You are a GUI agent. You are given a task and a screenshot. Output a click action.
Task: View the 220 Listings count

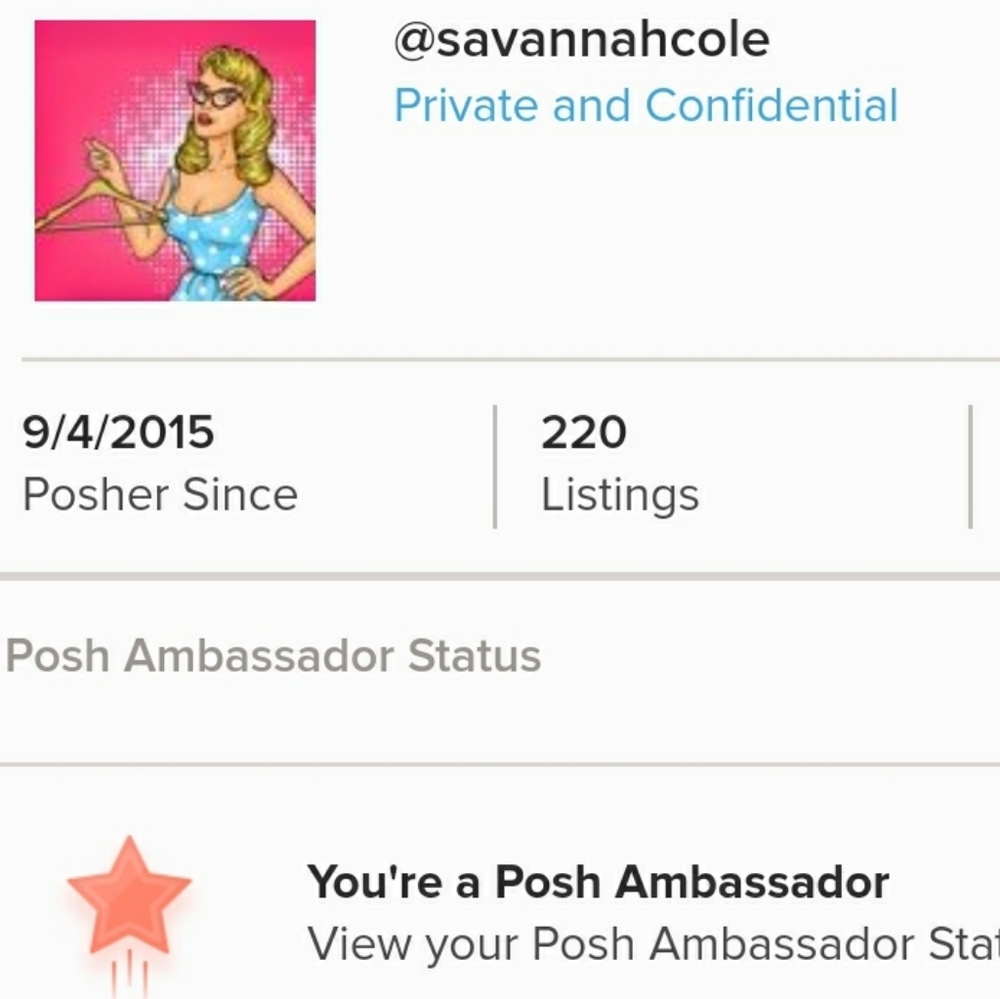[620, 465]
